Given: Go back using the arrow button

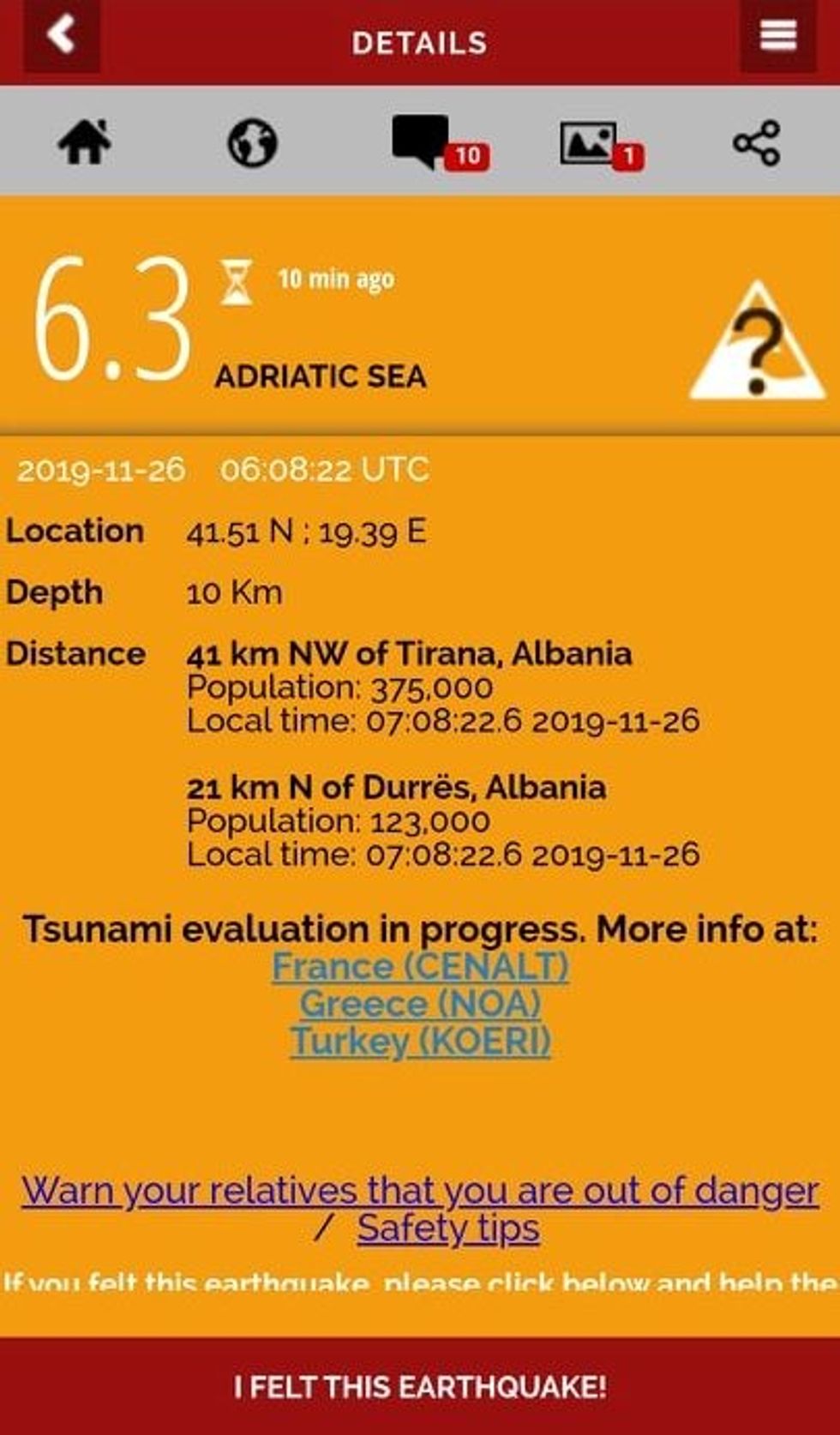Looking at the screenshot, I should tap(61, 36).
